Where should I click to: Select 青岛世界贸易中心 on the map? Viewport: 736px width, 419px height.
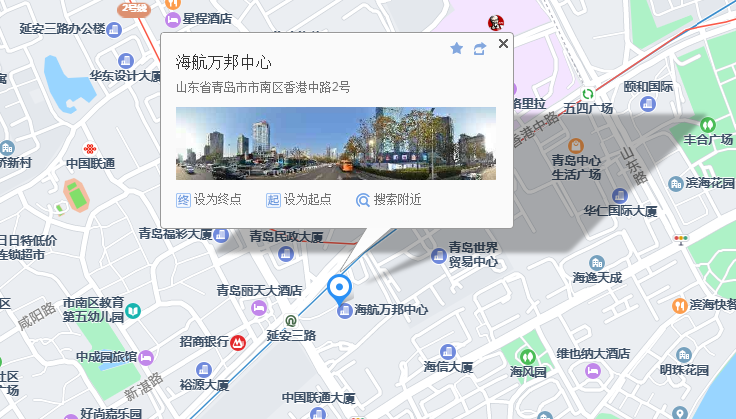tap(439, 255)
